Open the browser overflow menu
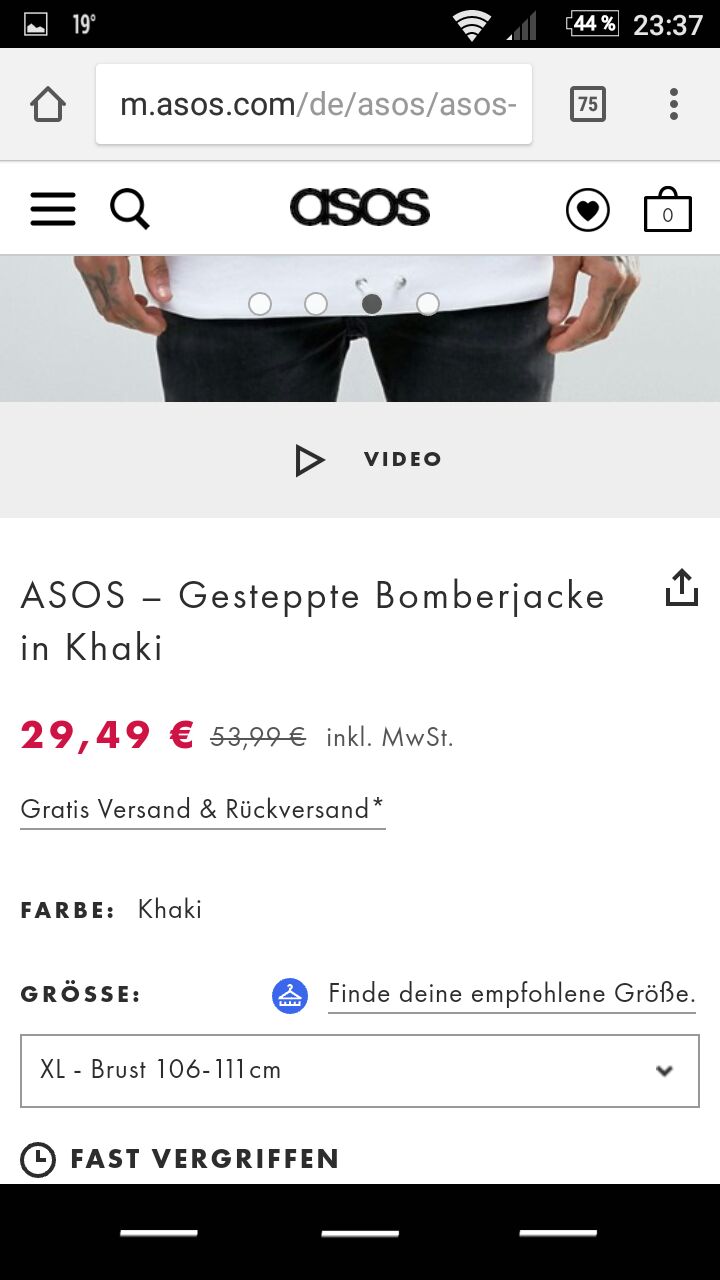720x1280 pixels. coord(674,104)
